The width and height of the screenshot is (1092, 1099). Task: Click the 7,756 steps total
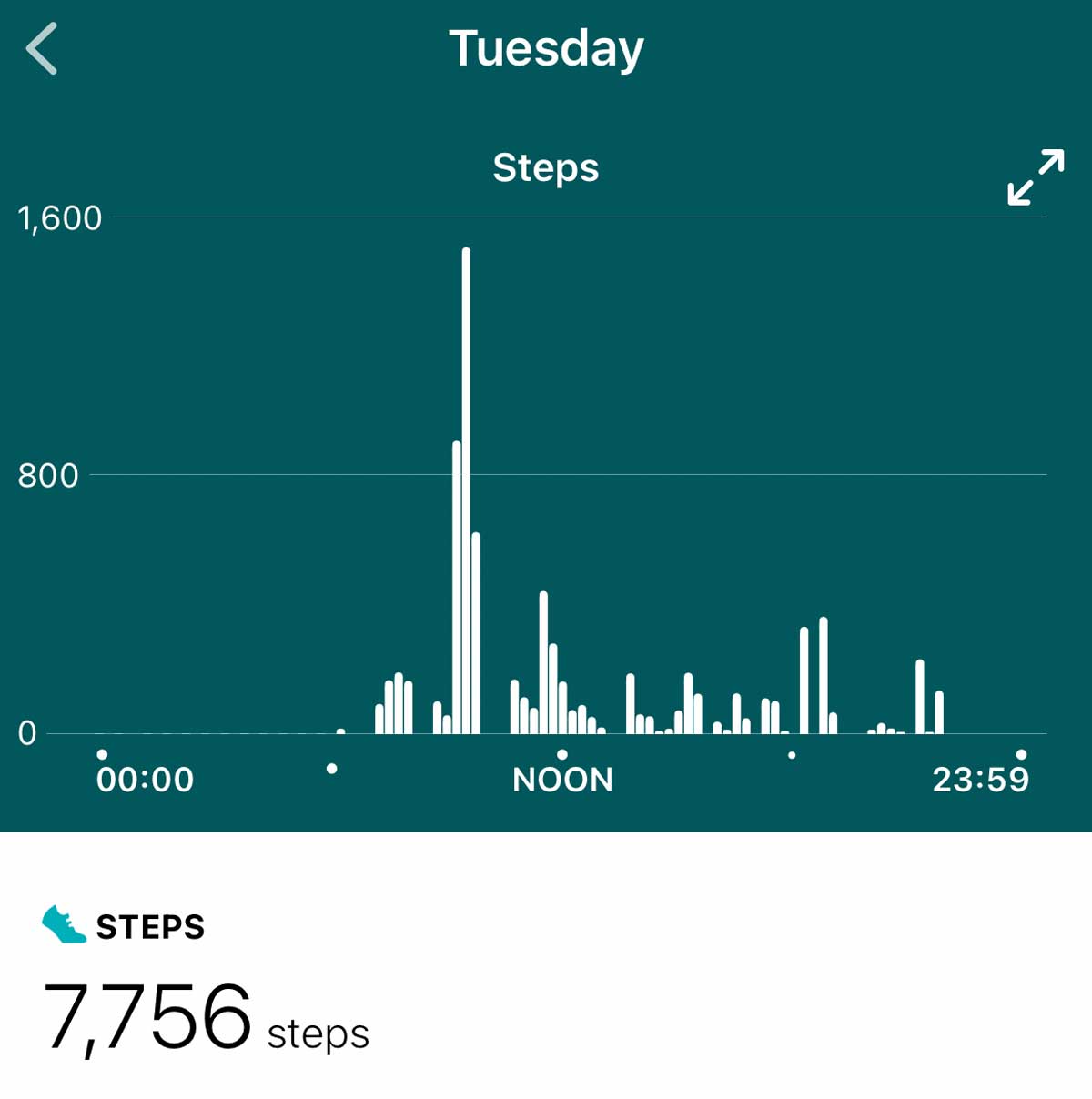pyautogui.click(x=207, y=1015)
